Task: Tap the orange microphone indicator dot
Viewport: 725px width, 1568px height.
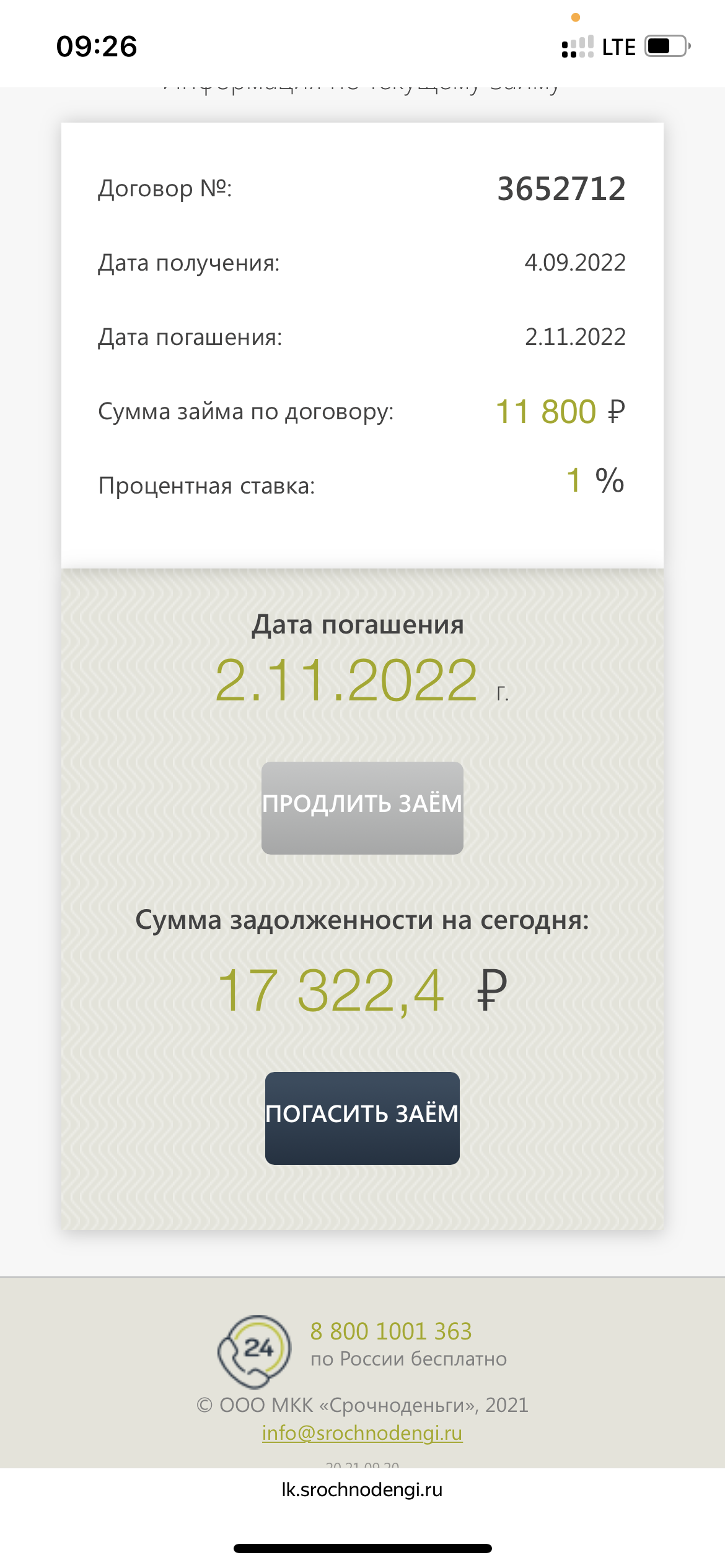Action: click(x=575, y=17)
